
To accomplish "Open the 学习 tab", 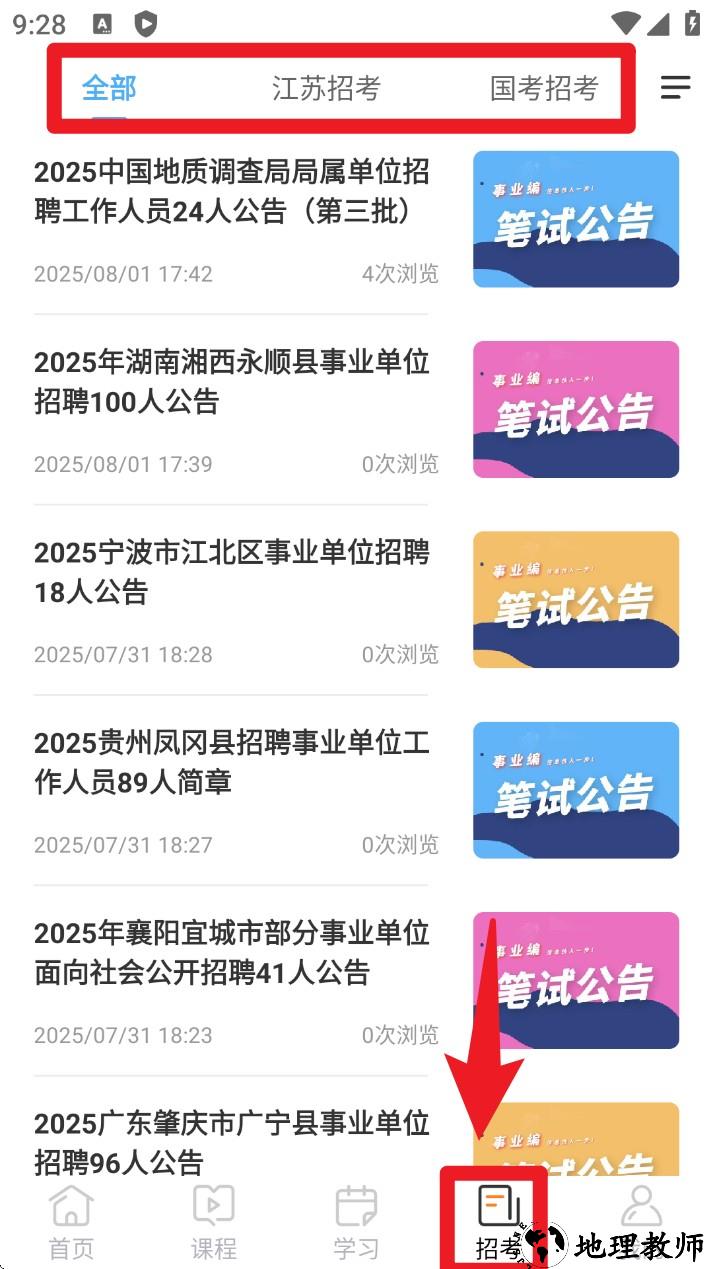I will [x=356, y=1222].
